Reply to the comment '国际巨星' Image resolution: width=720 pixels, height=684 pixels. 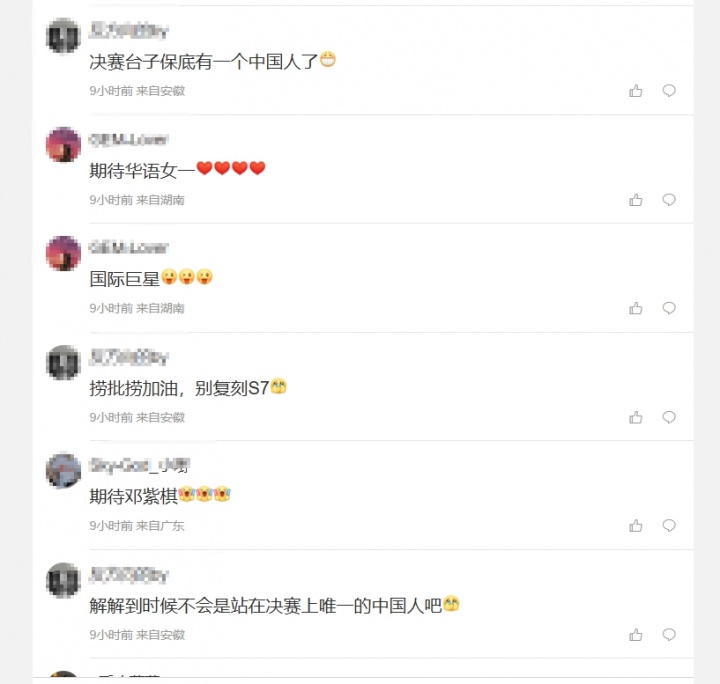pos(669,308)
